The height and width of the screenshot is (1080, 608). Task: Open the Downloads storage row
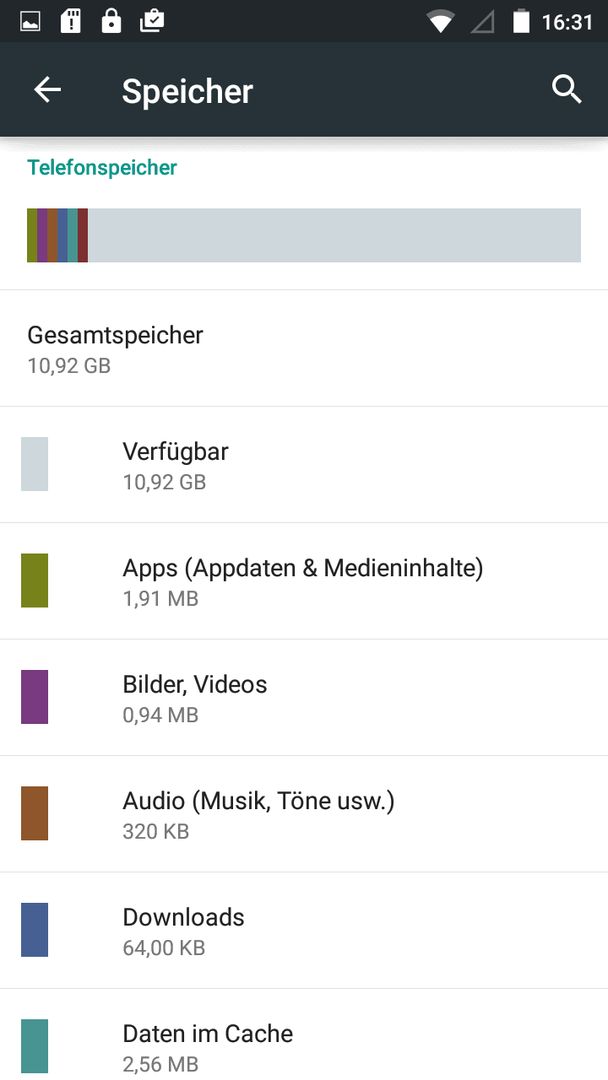tap(304, 930)
